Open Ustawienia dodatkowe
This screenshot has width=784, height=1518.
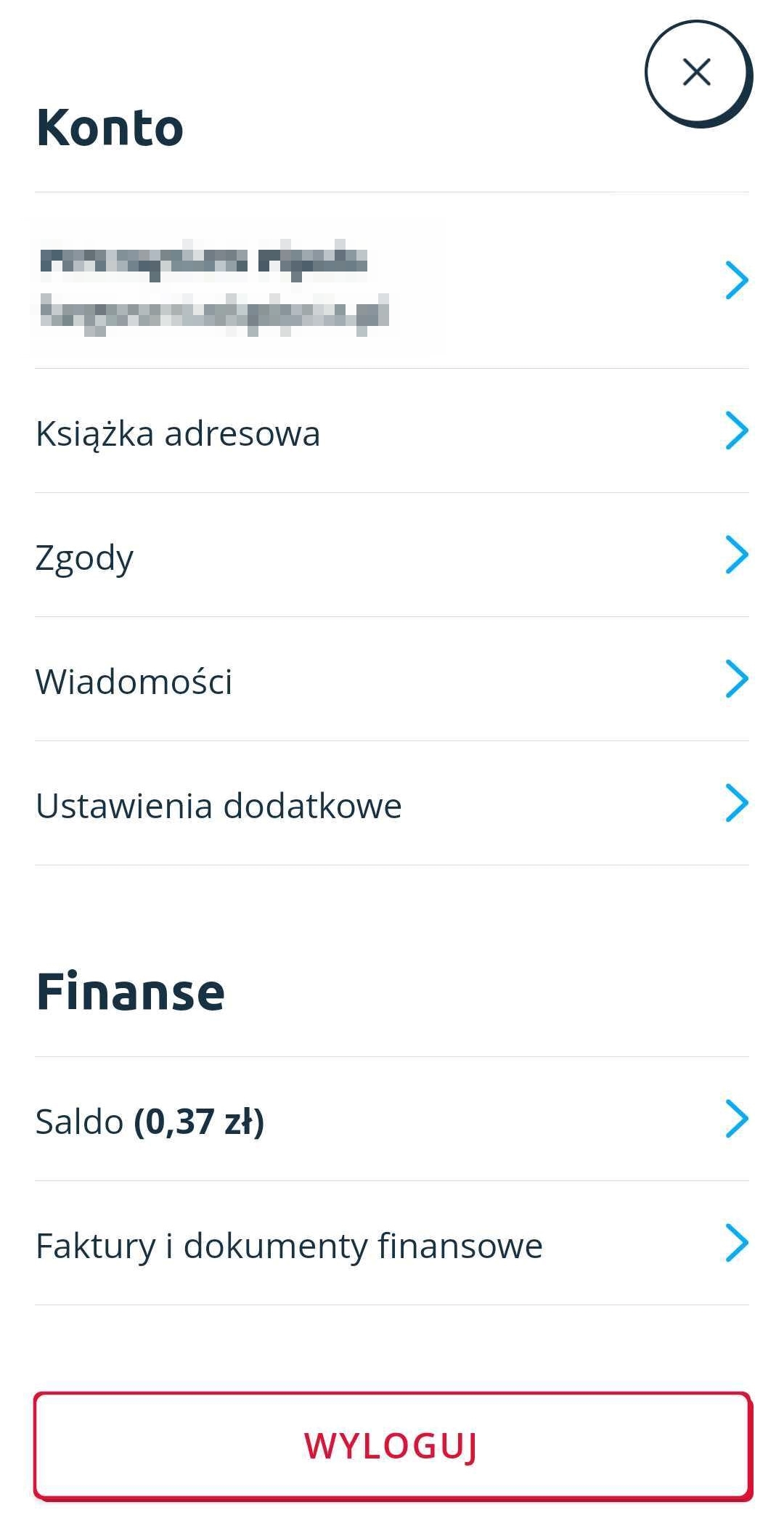tap(392, 804)
